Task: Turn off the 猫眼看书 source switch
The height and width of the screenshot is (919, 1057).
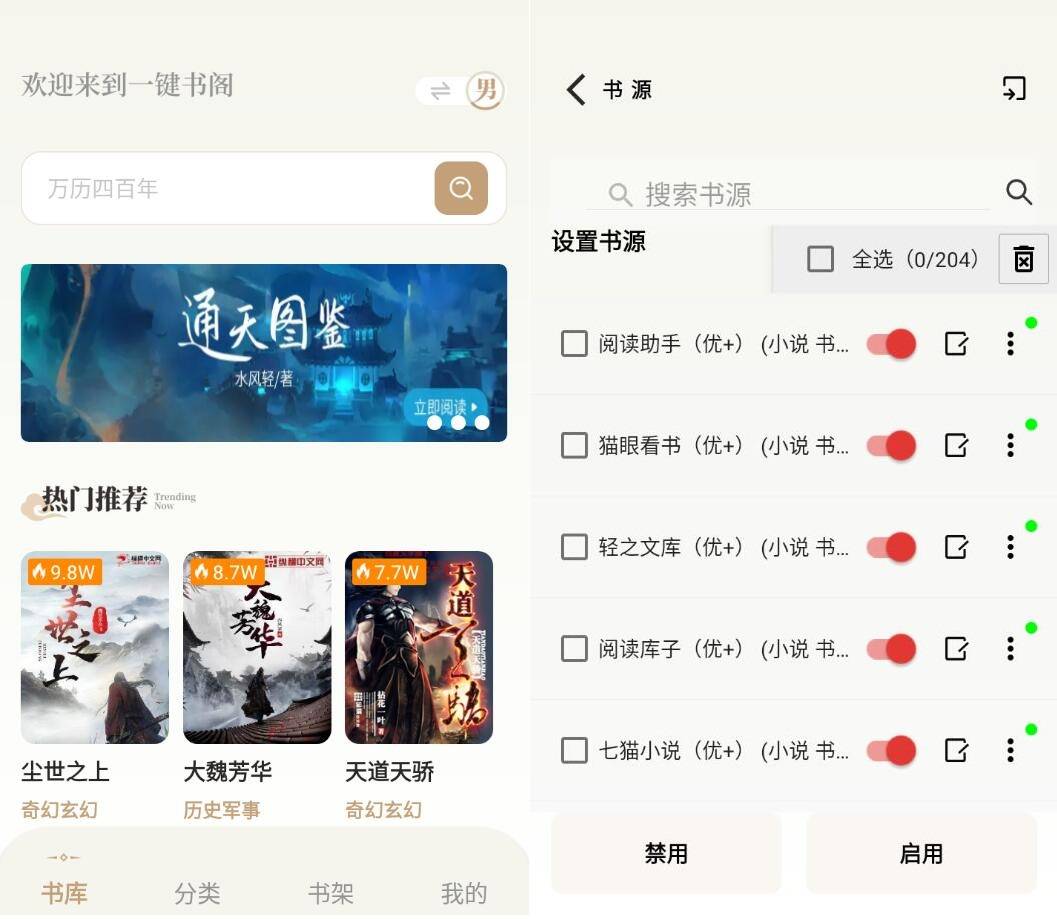Action: click(891, 445)
